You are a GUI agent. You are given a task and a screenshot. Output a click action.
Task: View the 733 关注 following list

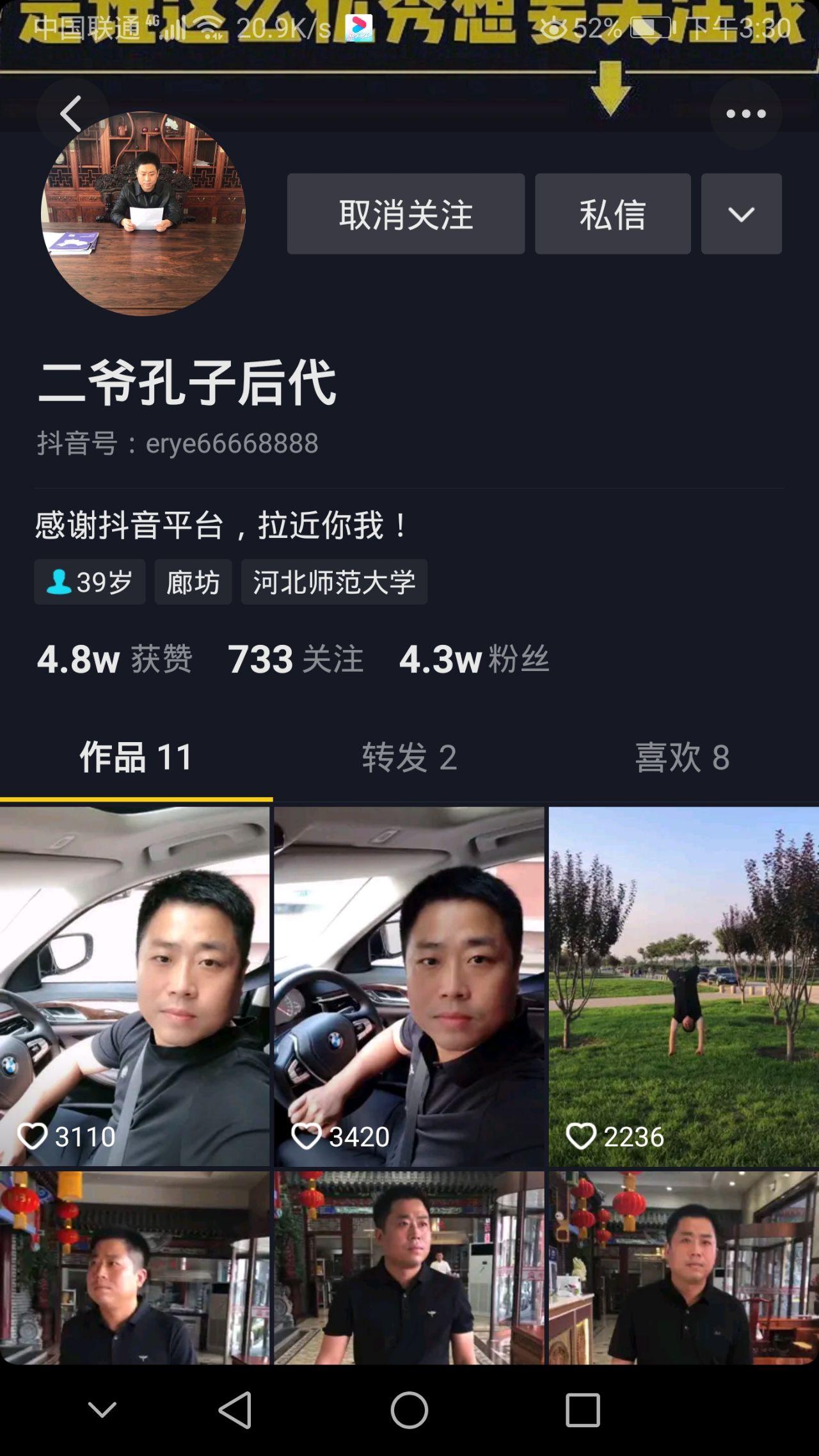point(296,659)
